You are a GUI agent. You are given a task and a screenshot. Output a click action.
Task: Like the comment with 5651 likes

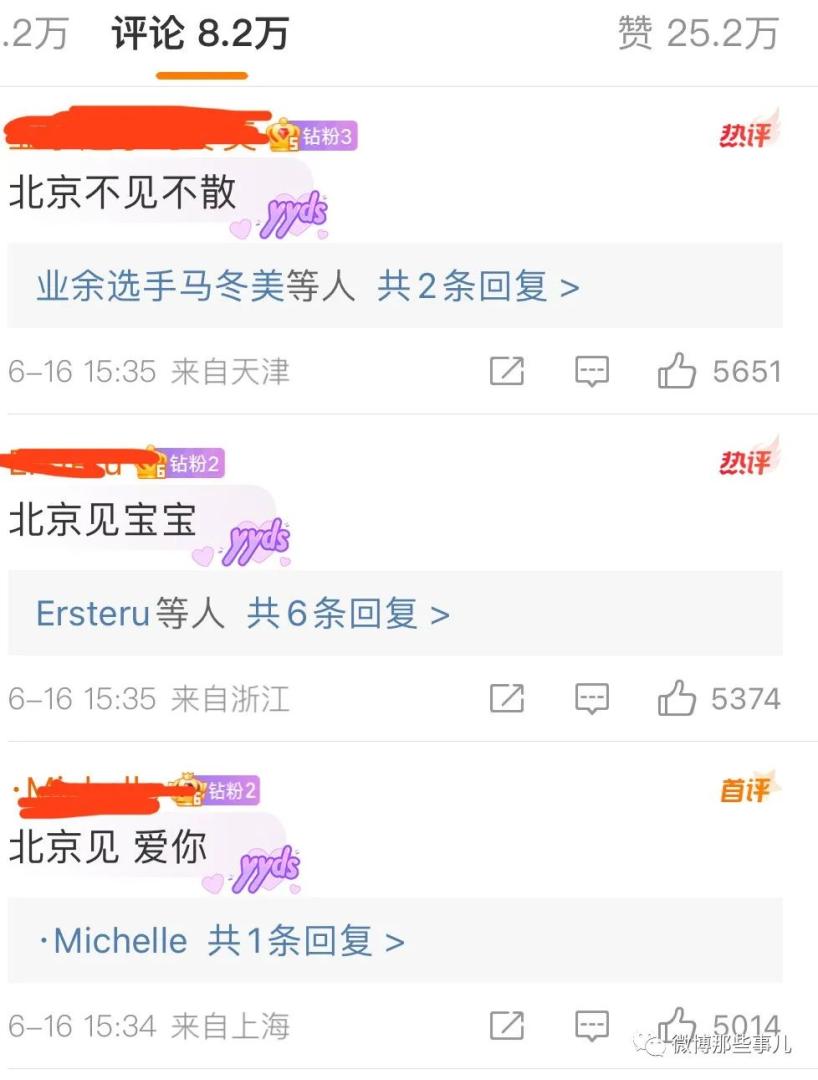(677, 372)
